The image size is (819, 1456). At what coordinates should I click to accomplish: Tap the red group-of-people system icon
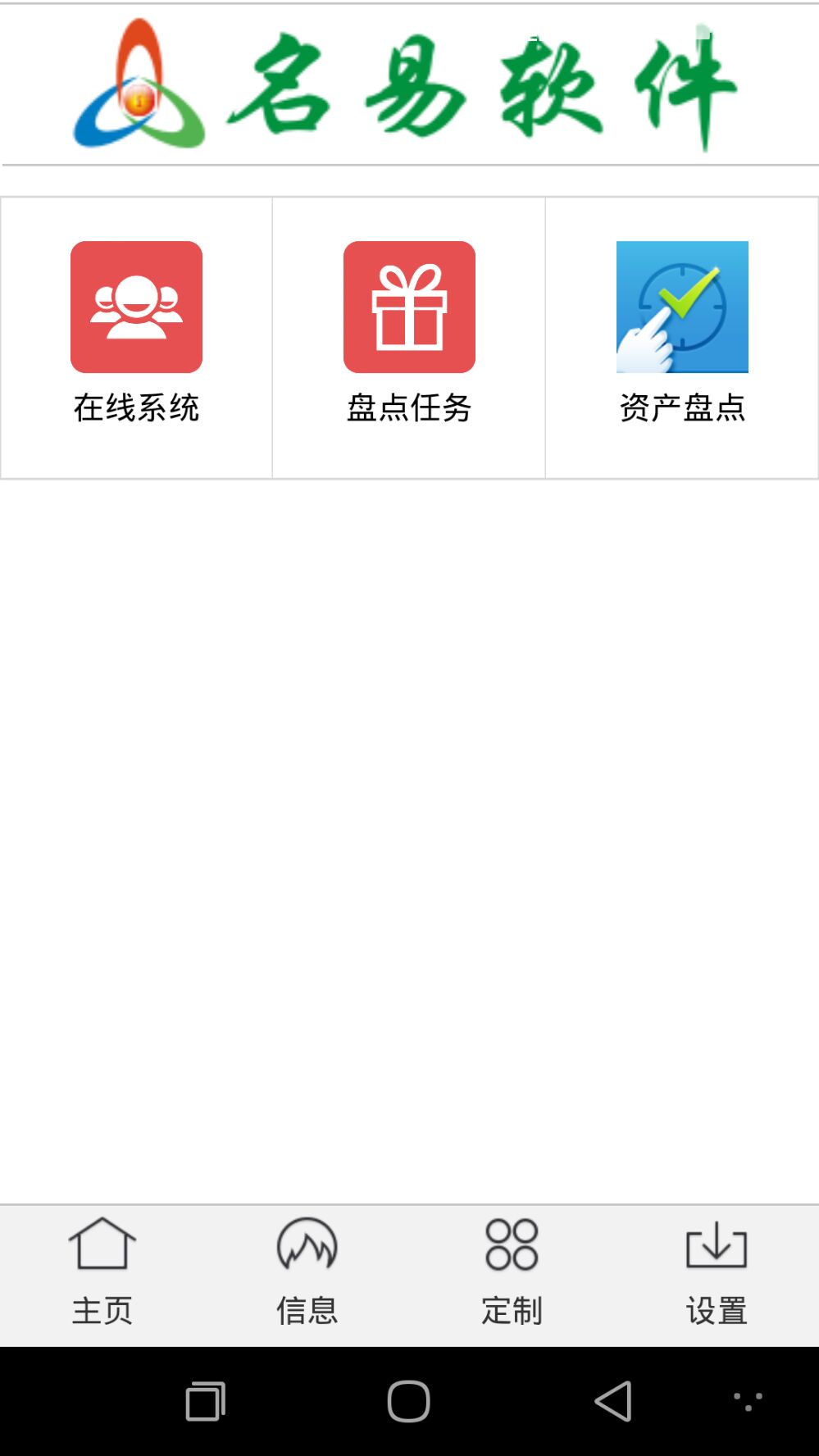136,307
